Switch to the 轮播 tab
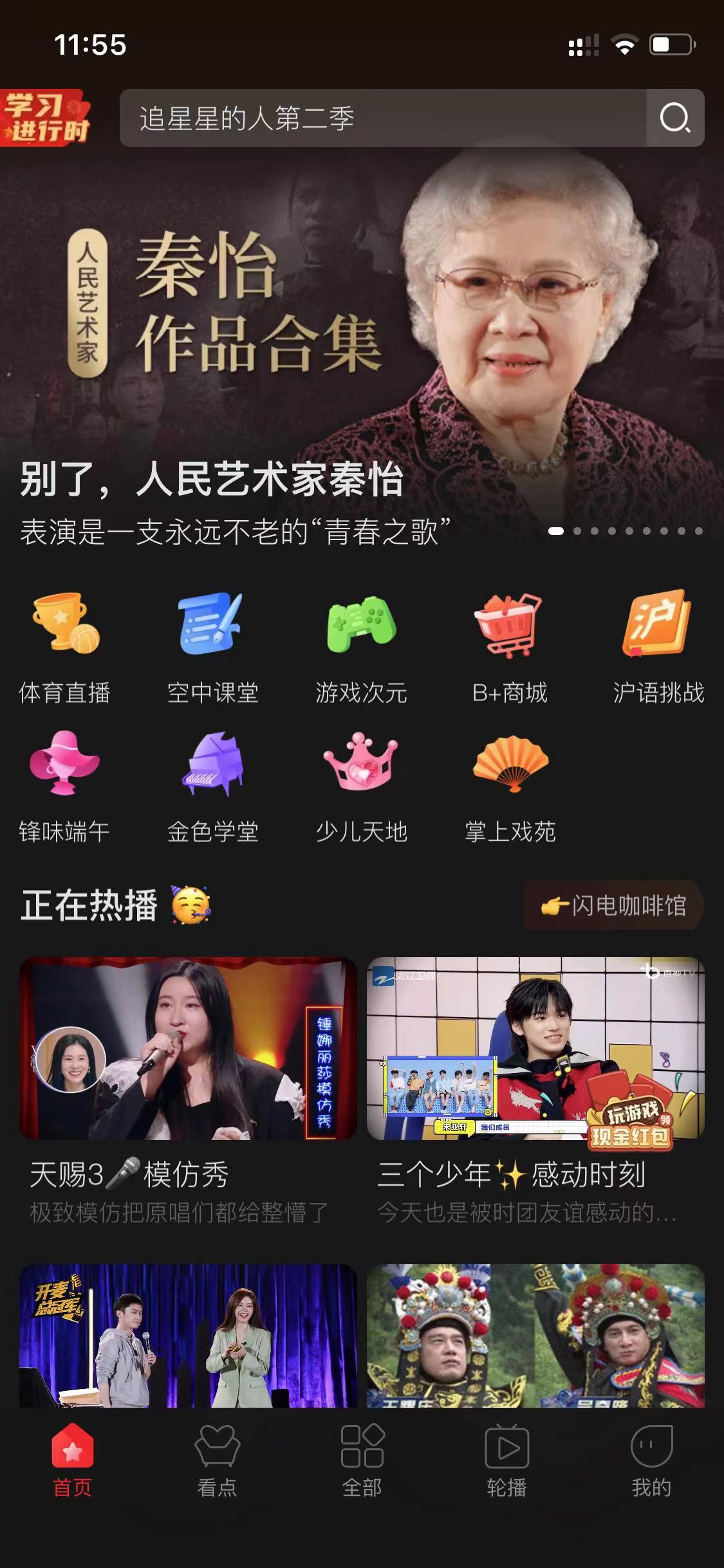 click(x=506, y=1461)
